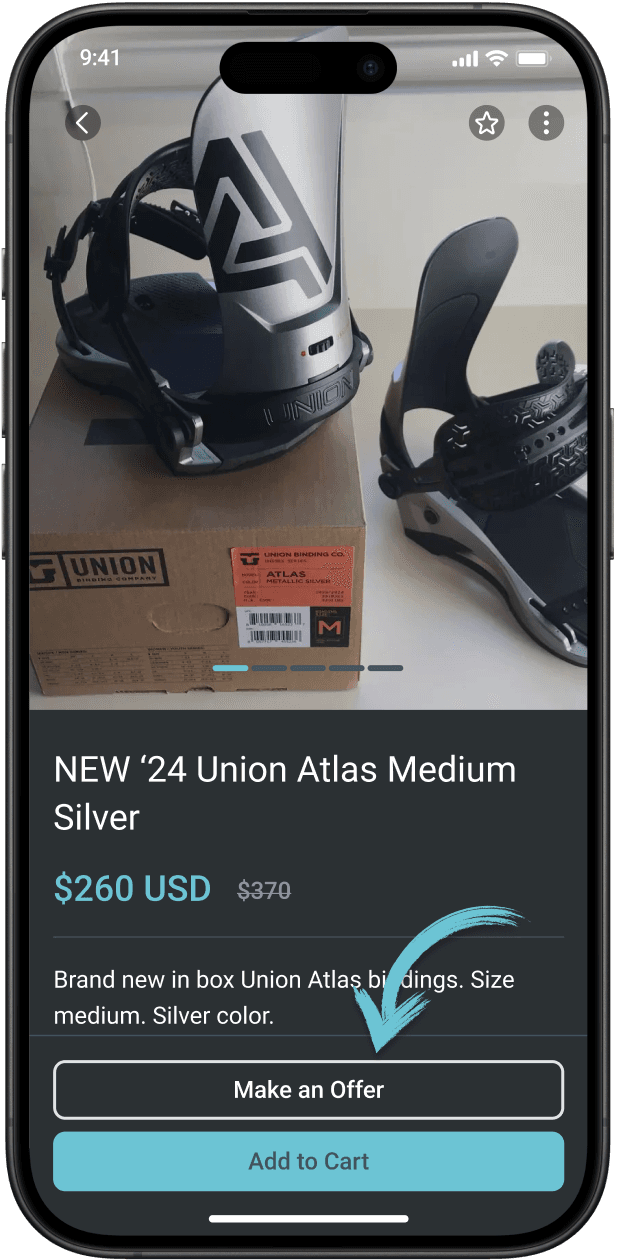Go back using the back arrow
Screen dimensions: 617x1260
83,123
